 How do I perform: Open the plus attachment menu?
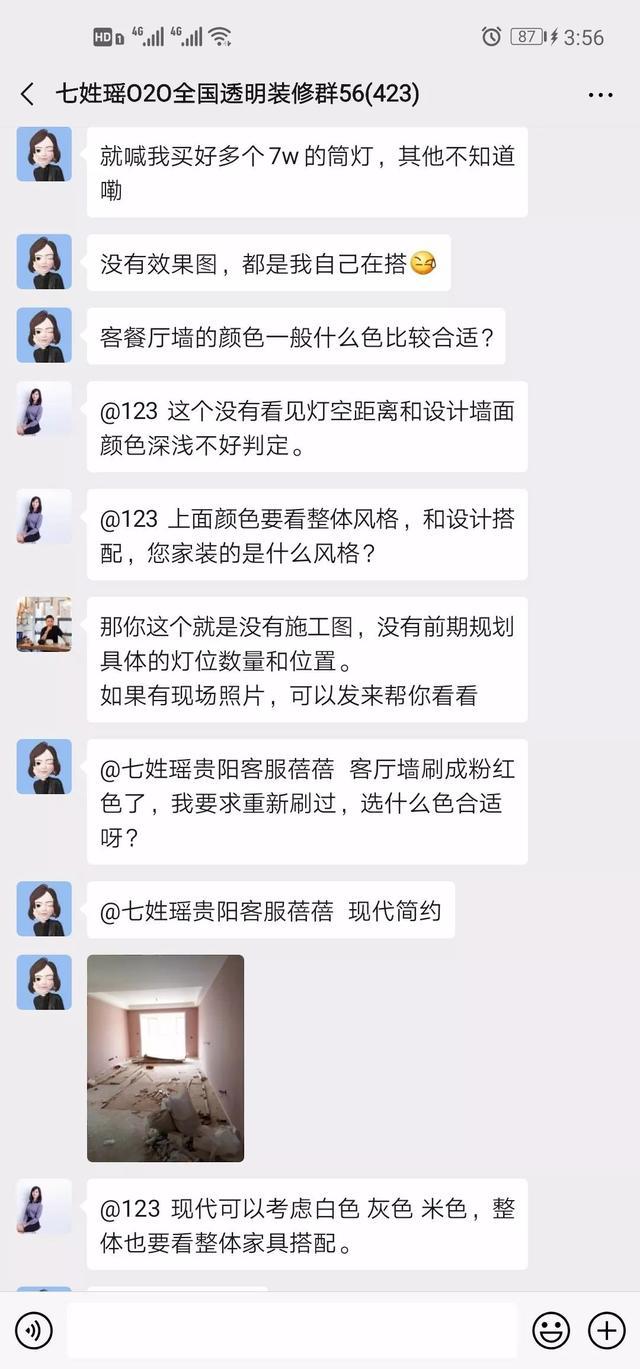[x=606, y=1330]
